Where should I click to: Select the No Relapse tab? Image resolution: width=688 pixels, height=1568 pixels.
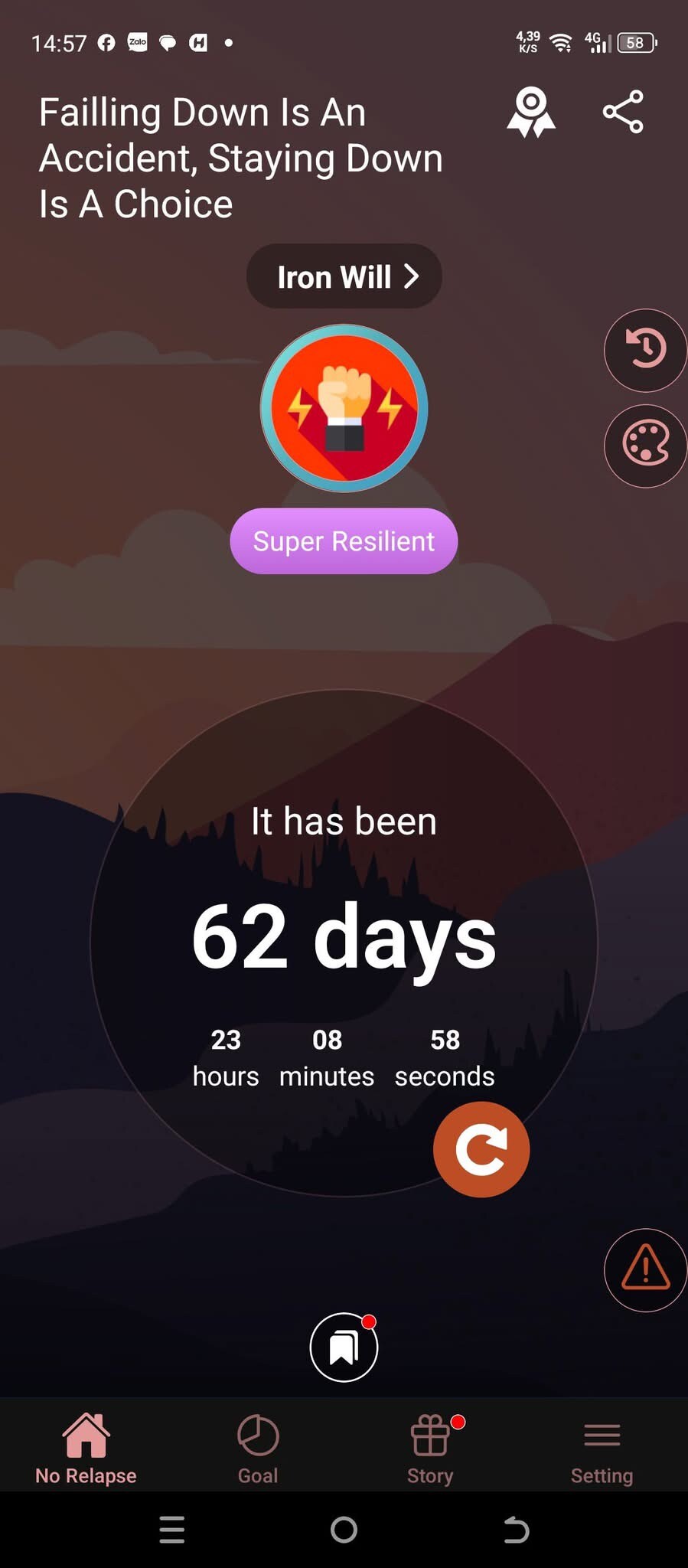click(86, 1448)
